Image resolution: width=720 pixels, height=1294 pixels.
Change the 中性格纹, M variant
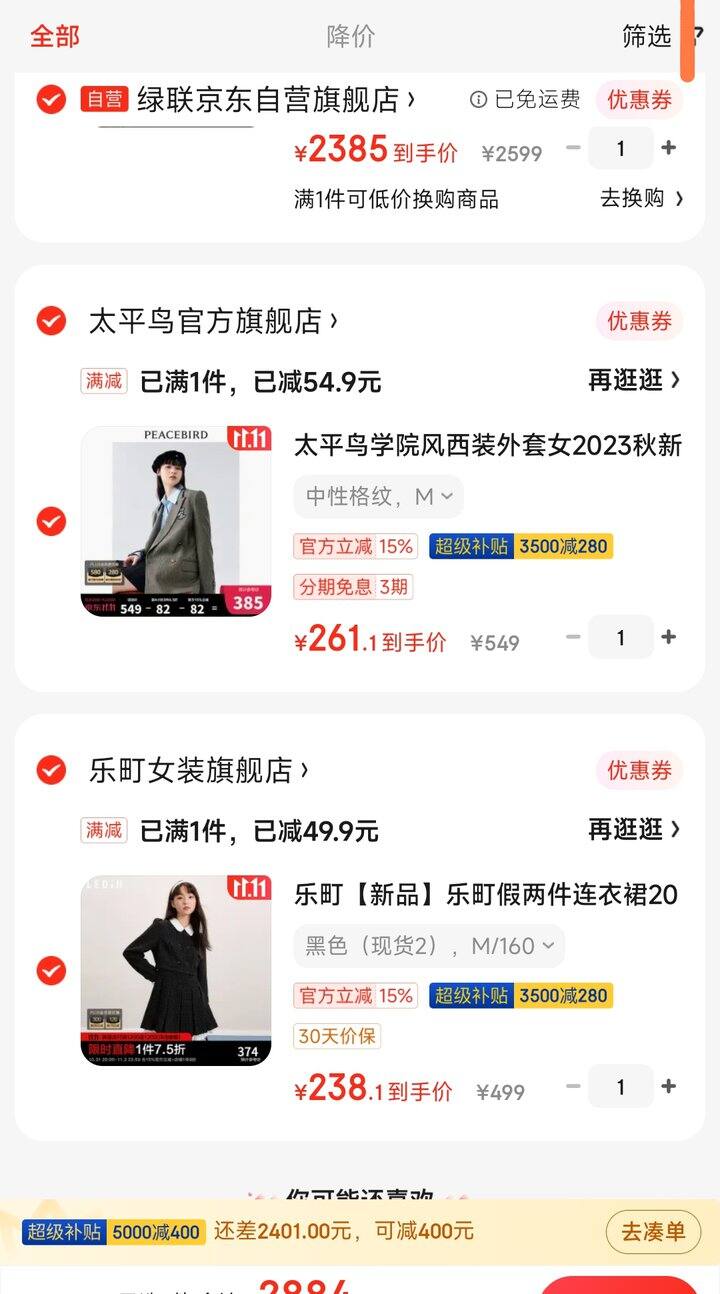[x=378, y=496]
